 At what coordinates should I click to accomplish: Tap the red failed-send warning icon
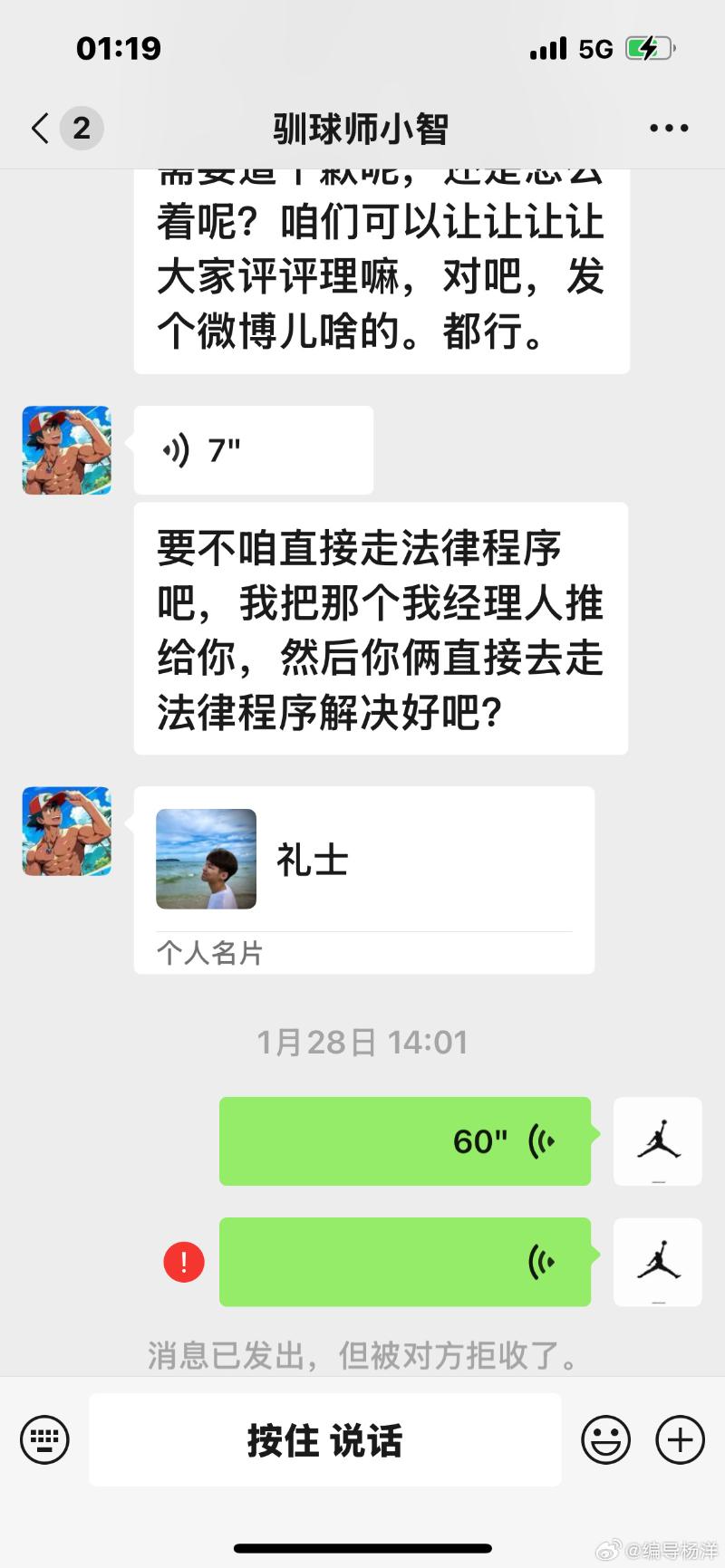coord(184,1262)
